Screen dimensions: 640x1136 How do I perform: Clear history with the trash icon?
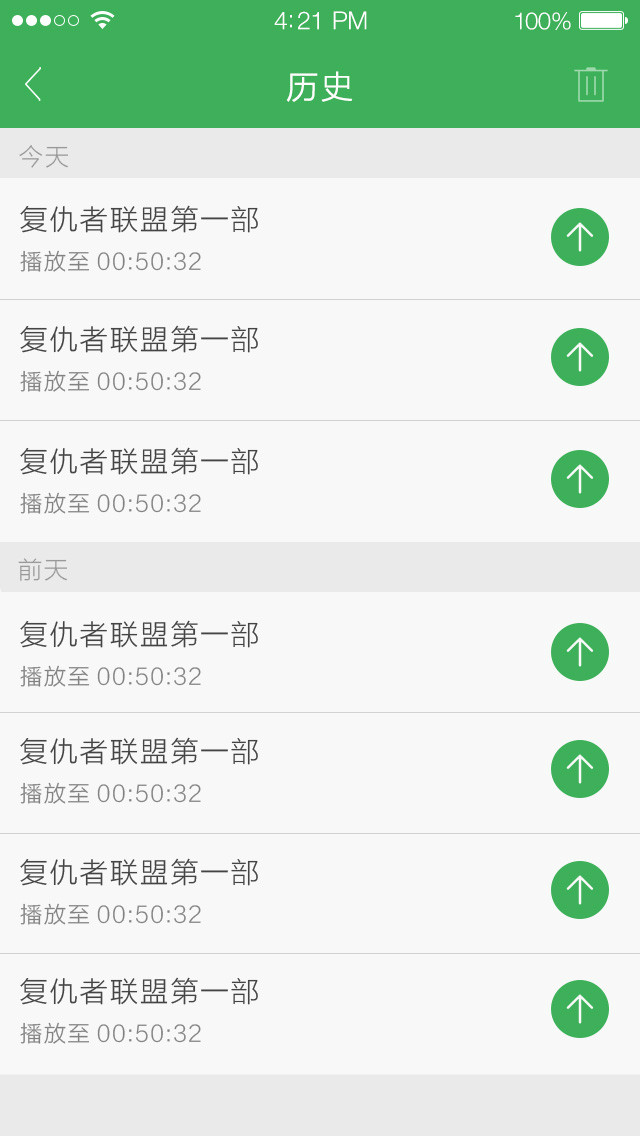[x=590, y=85]
